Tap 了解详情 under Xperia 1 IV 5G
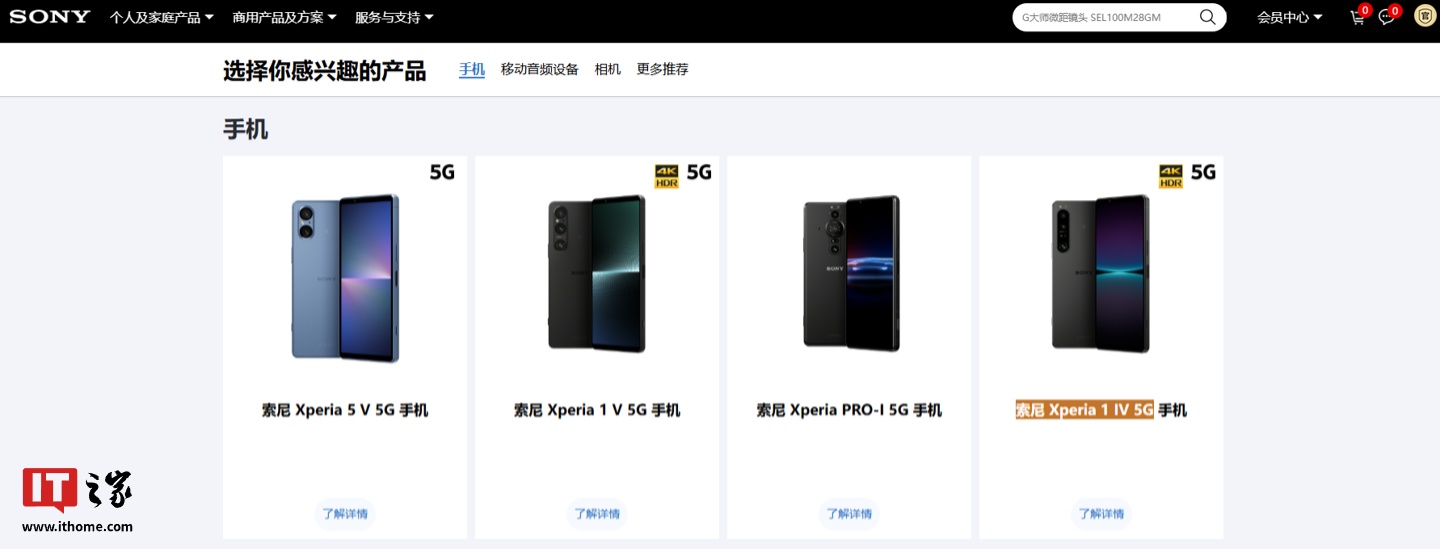The height and width of the screenshot is (549, 1440). coord(1101,514)
